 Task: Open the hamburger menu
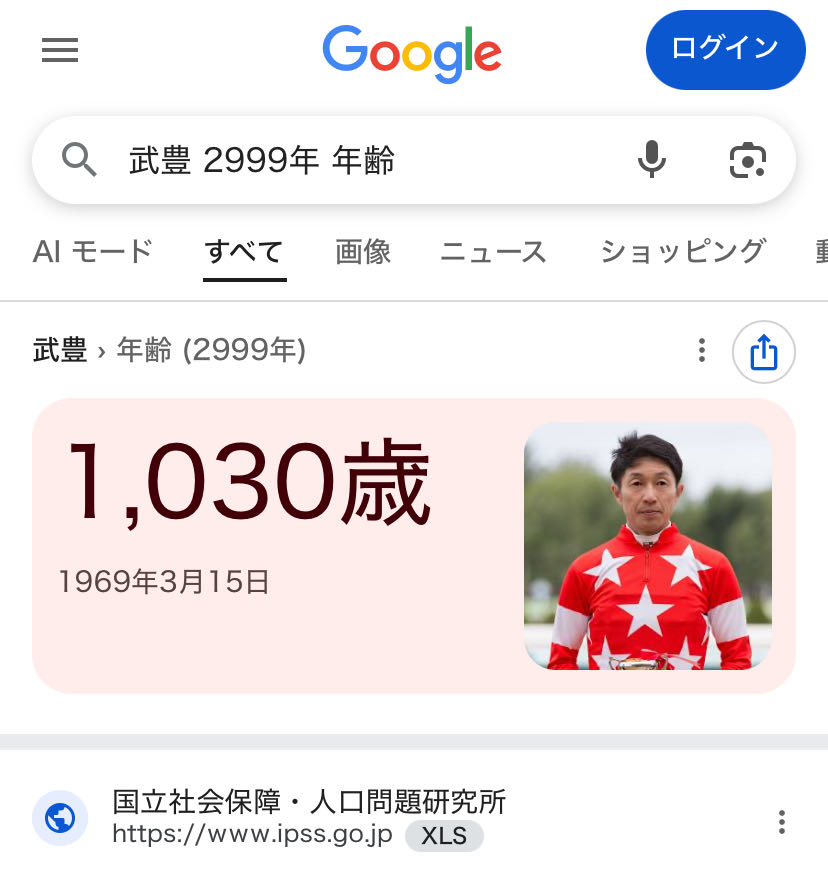pos(60,50)
